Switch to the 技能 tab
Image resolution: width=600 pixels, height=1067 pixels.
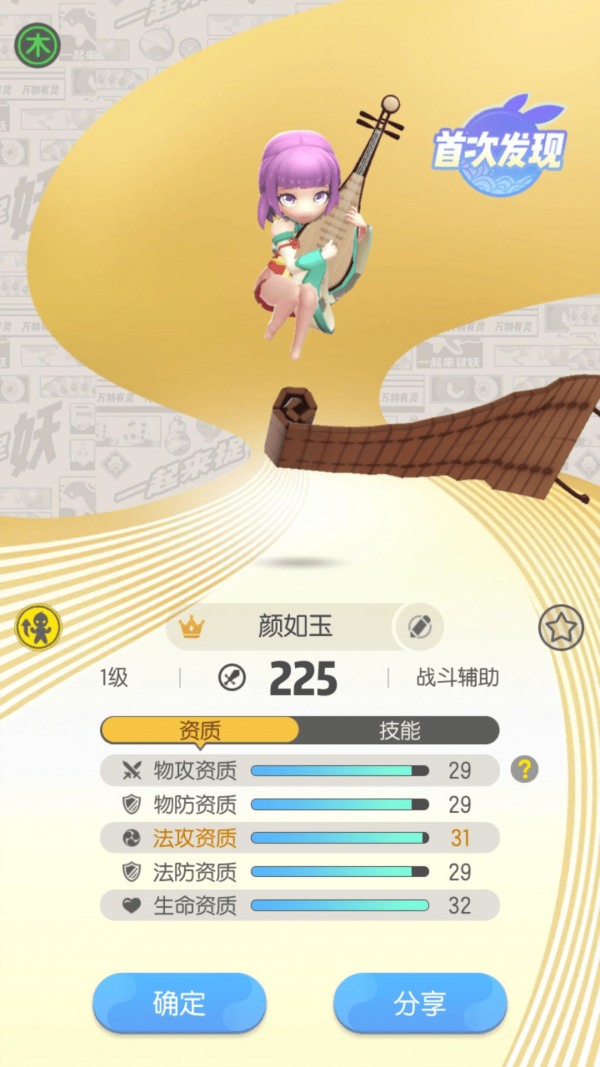pyautogui.click(x=398, y=730)
